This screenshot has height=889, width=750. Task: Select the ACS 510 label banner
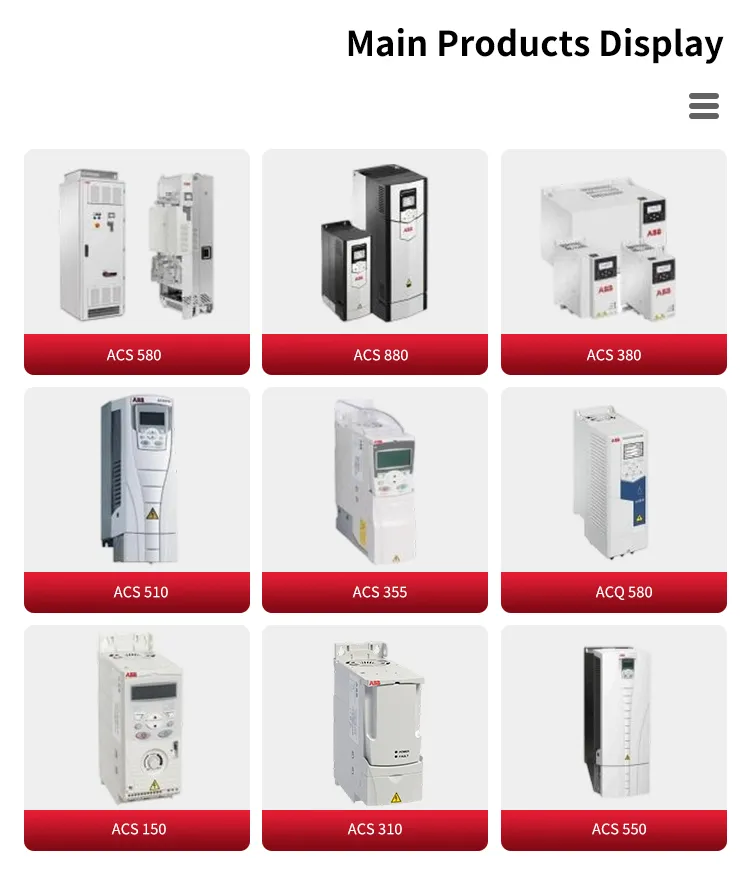[x=140, y=592]
